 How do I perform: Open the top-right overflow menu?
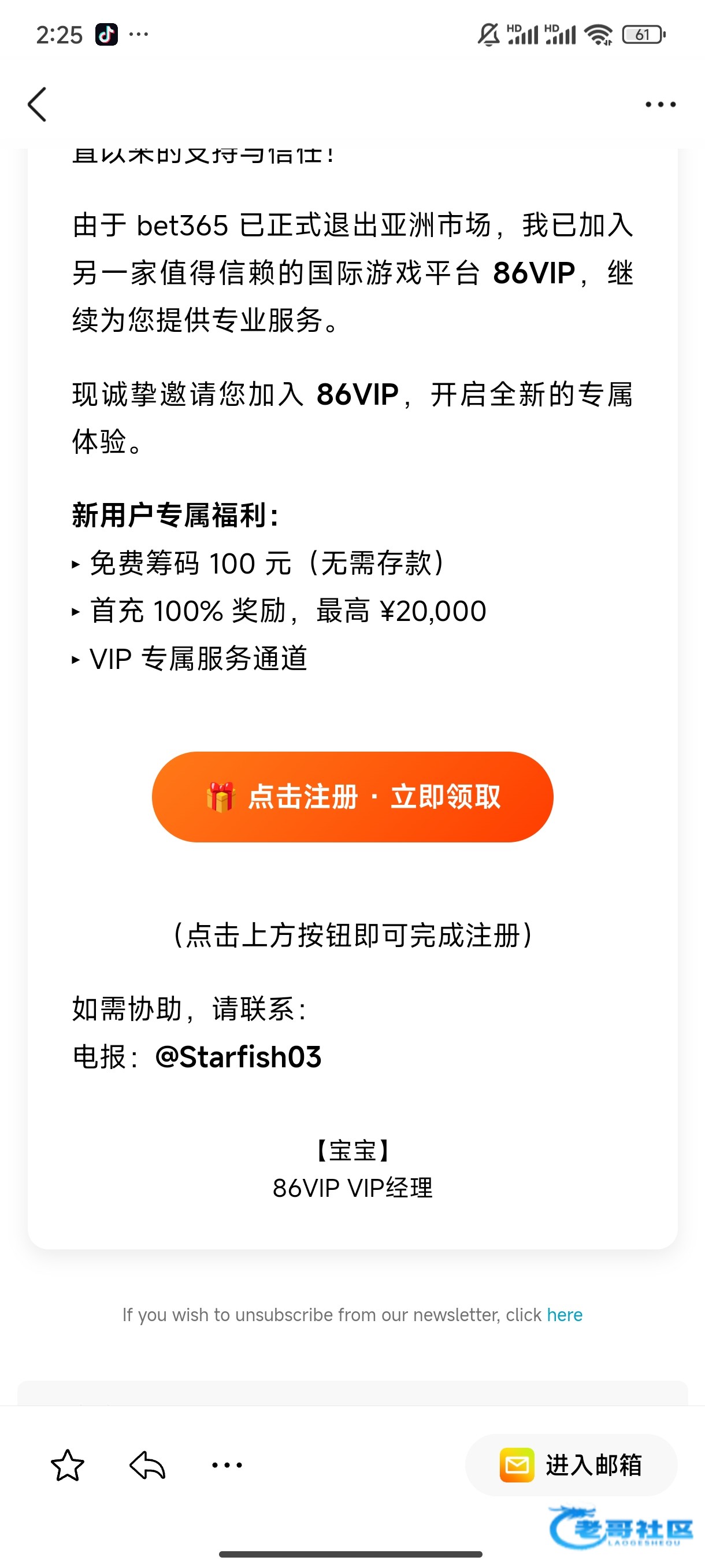click(660, 105)
